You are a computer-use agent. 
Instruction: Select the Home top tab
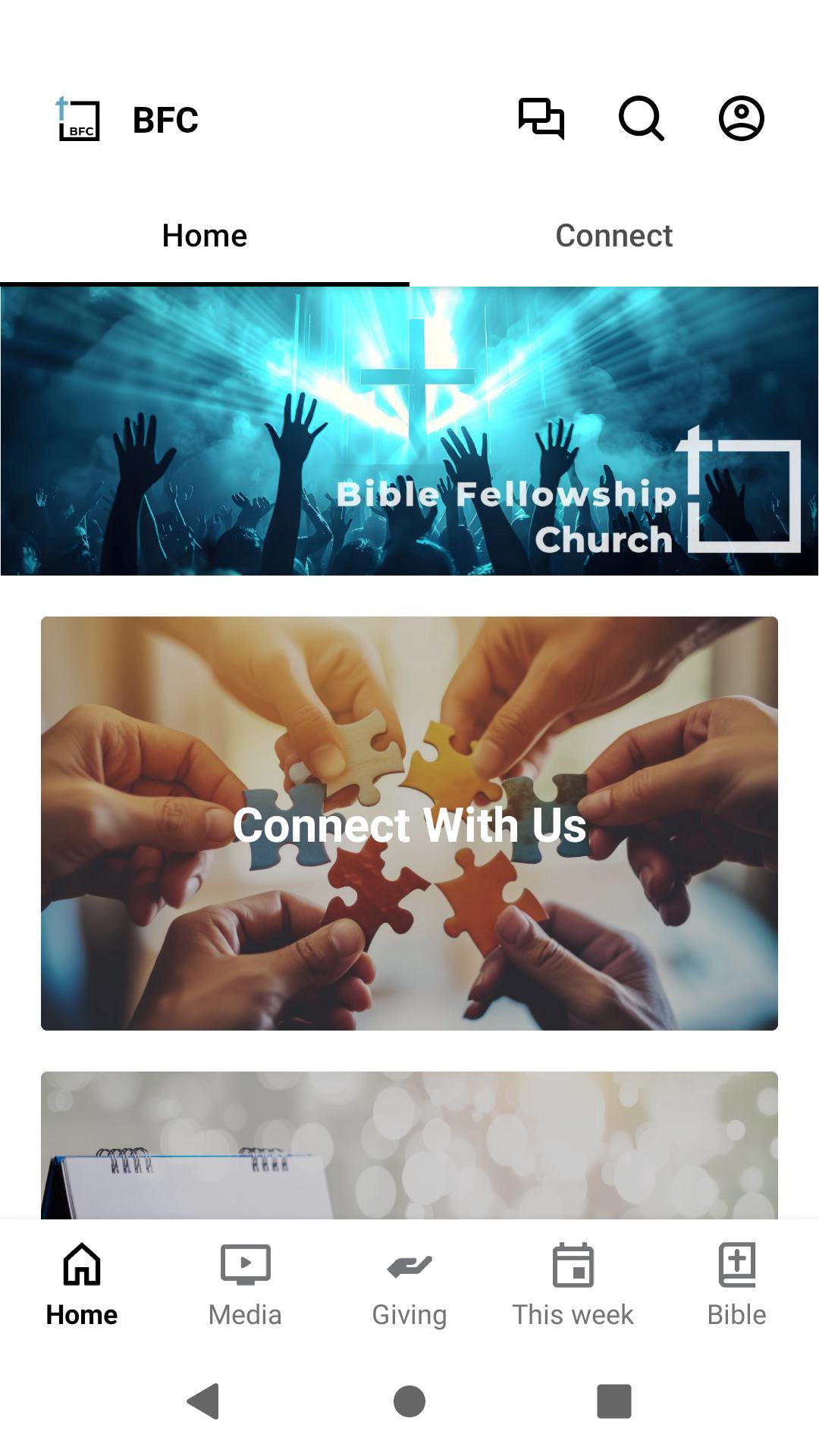[205, 236]
